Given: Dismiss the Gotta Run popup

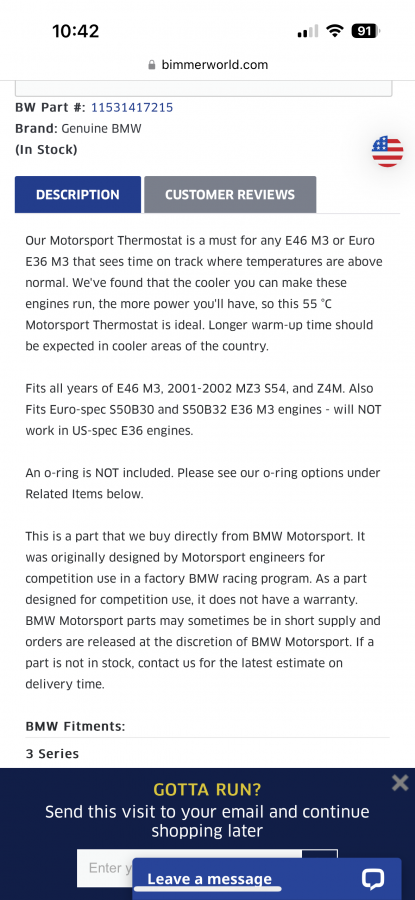Looking at the screenshot, I should (x=400, y=782).
